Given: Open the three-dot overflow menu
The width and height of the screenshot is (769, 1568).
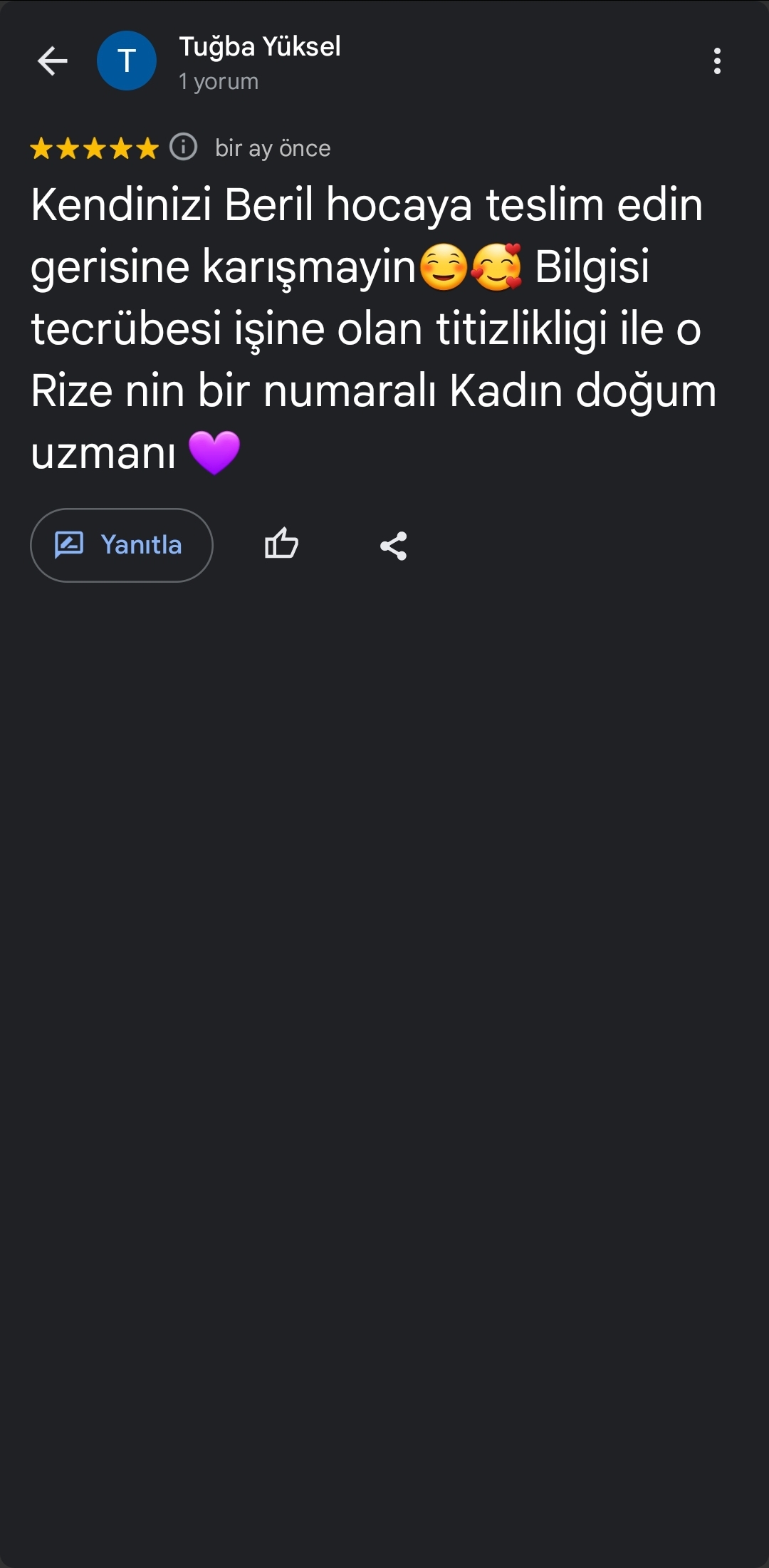Looking at the screenshot, I should (717, 61).
